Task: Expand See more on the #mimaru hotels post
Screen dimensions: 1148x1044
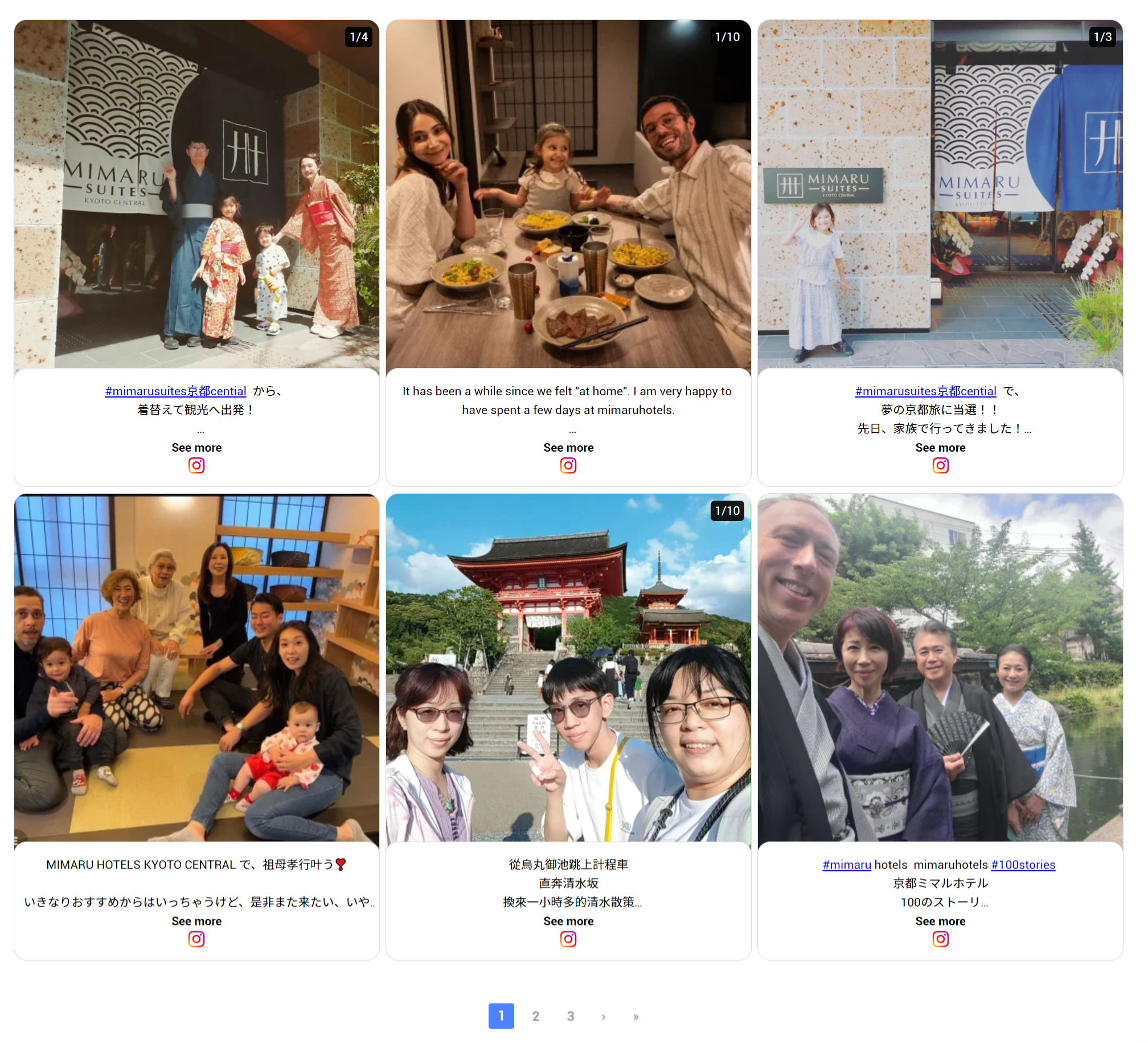Action: pyautogui.click(x=940, y=921)
